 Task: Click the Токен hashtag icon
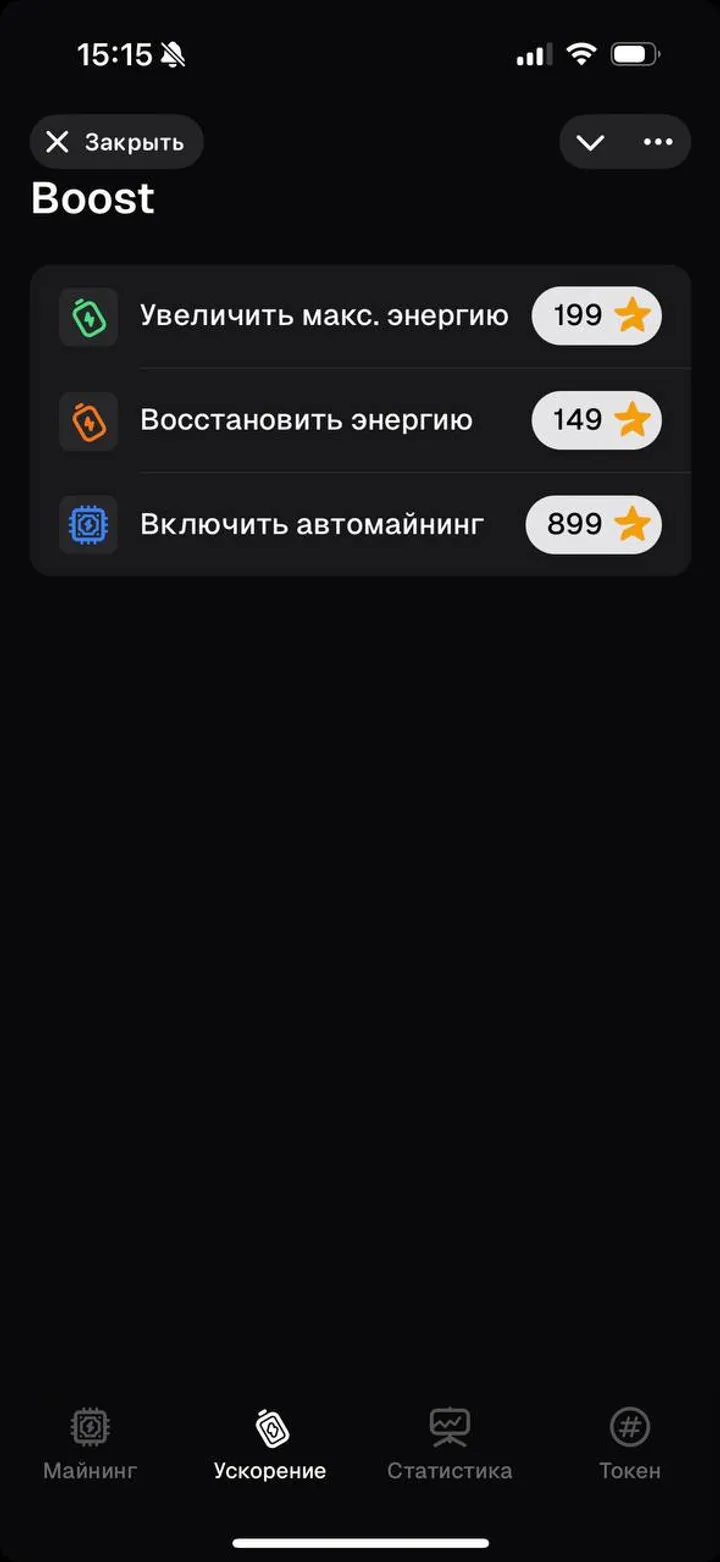pos(629,1425)
